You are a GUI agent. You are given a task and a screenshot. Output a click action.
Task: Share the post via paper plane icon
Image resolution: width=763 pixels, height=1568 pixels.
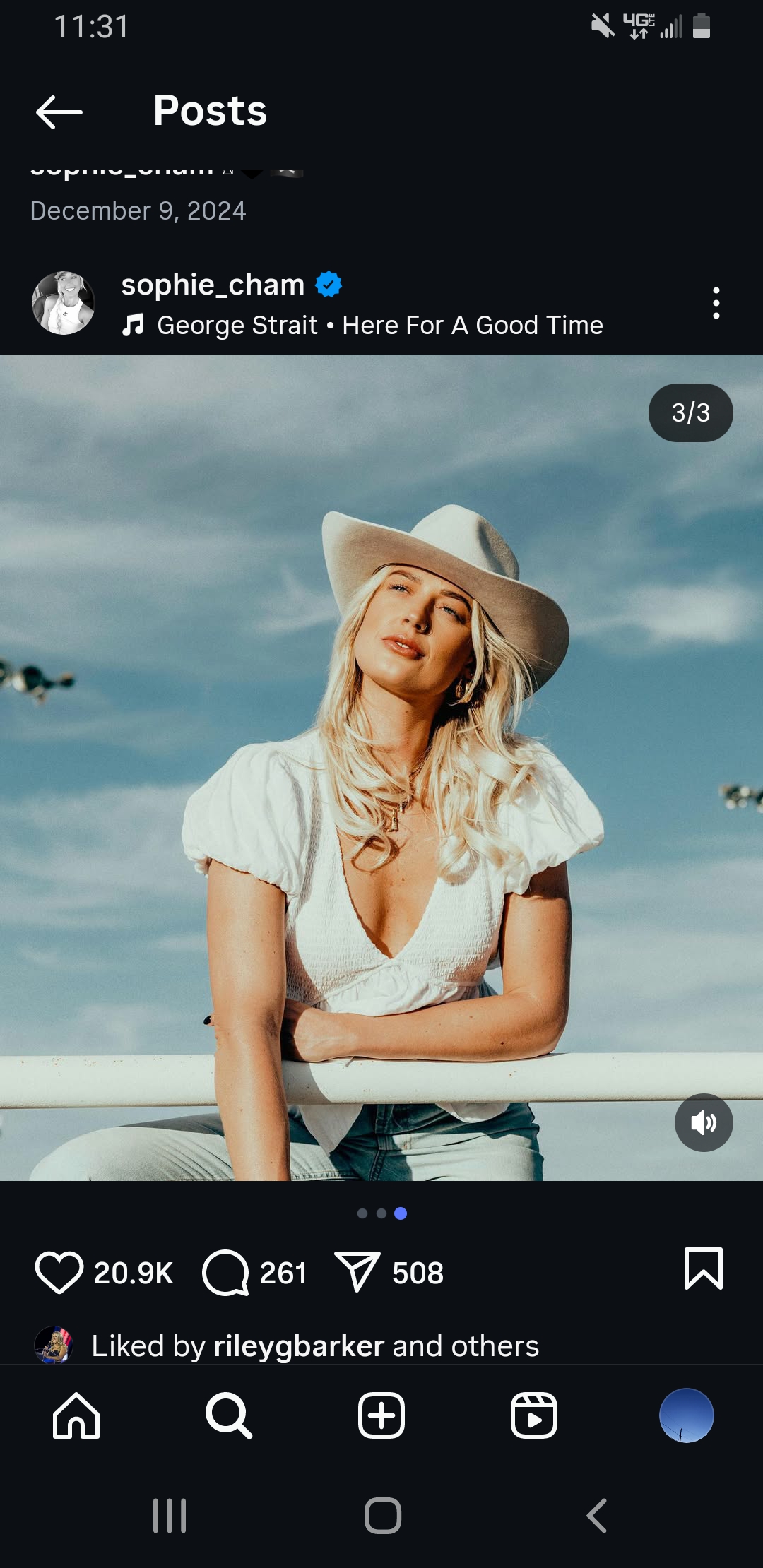[x=357, y=1272]
